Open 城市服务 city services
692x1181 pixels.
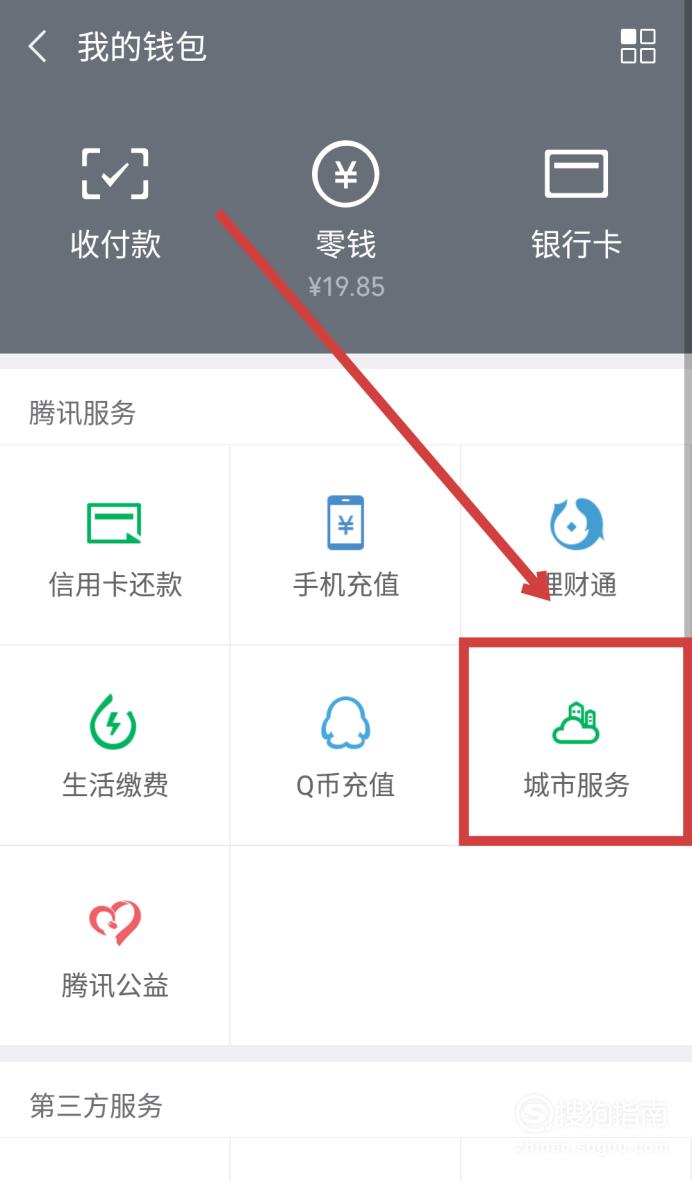576,746
